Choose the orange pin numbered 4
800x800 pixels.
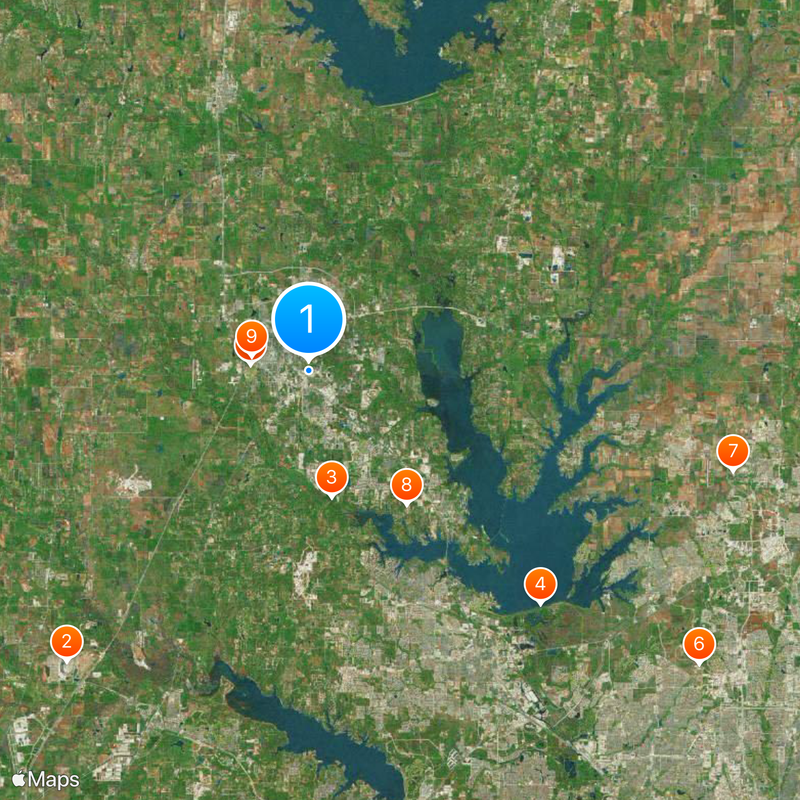point(540,584)
